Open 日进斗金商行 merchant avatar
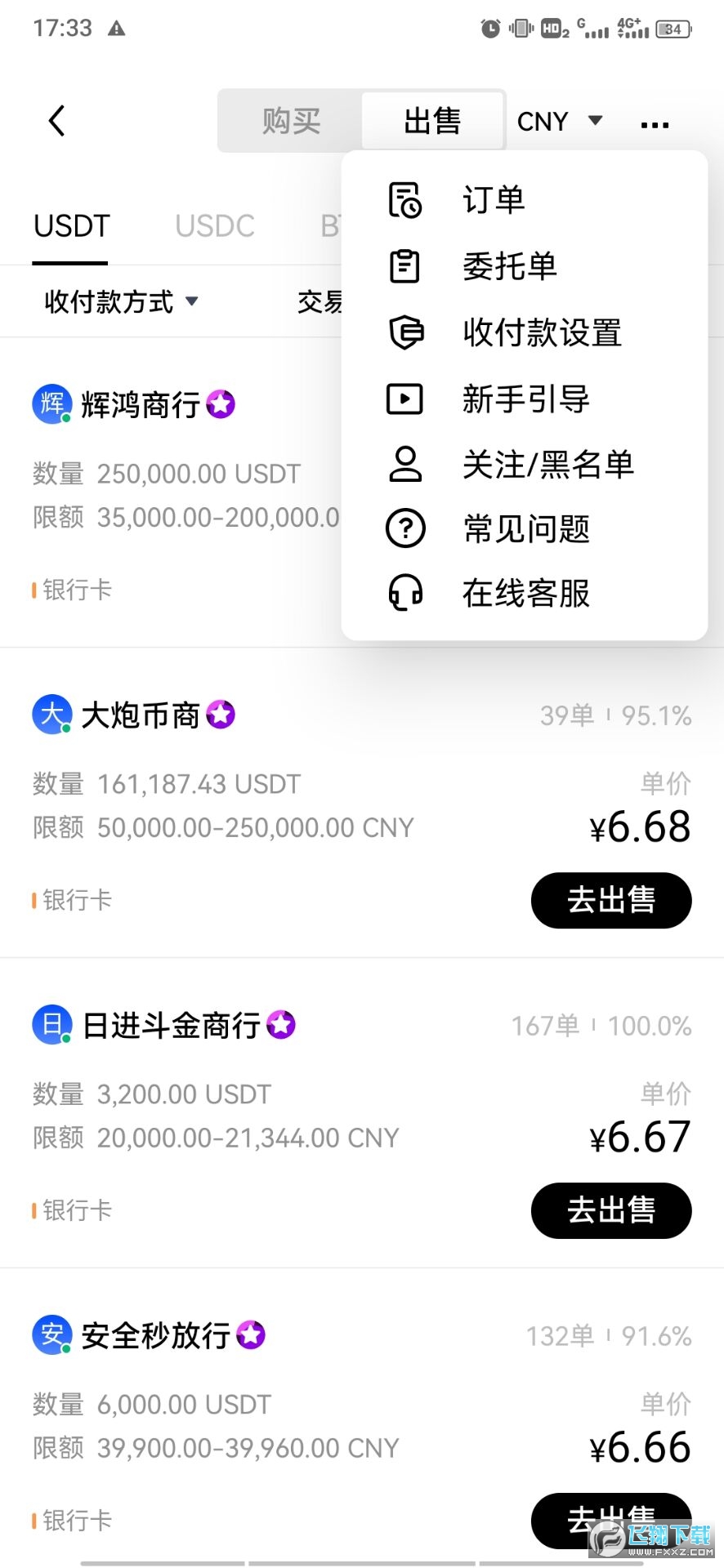 (x=51, y=1024)
